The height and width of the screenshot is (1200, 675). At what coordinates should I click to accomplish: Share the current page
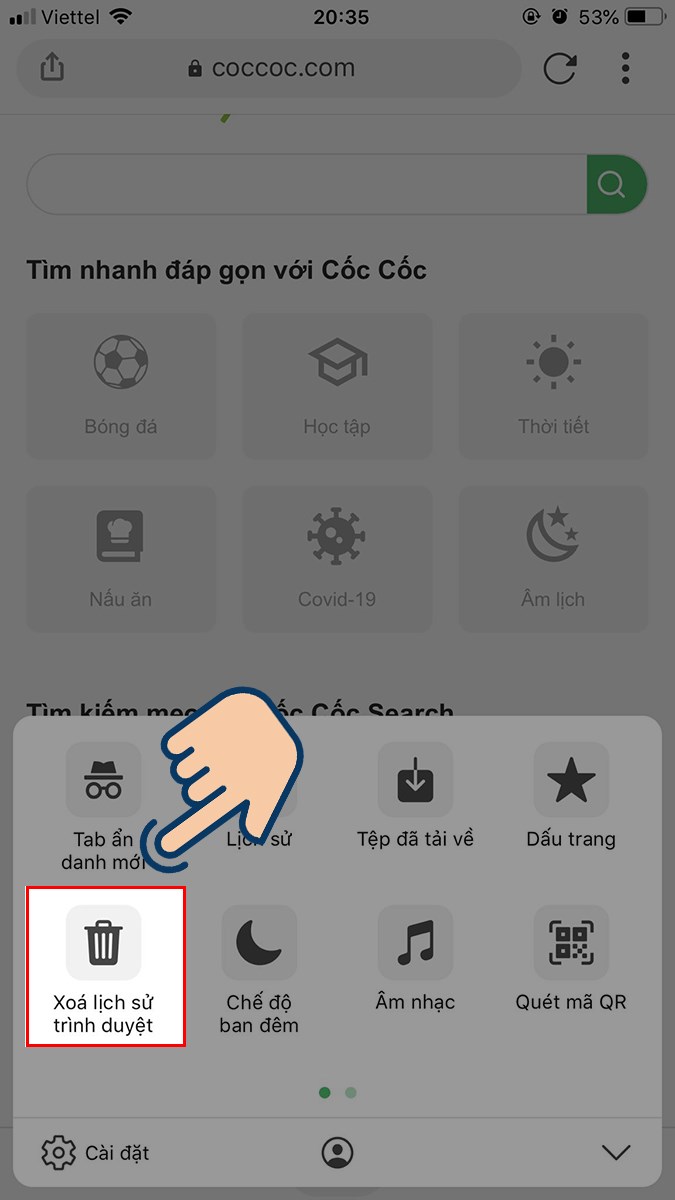click(52, 68)
